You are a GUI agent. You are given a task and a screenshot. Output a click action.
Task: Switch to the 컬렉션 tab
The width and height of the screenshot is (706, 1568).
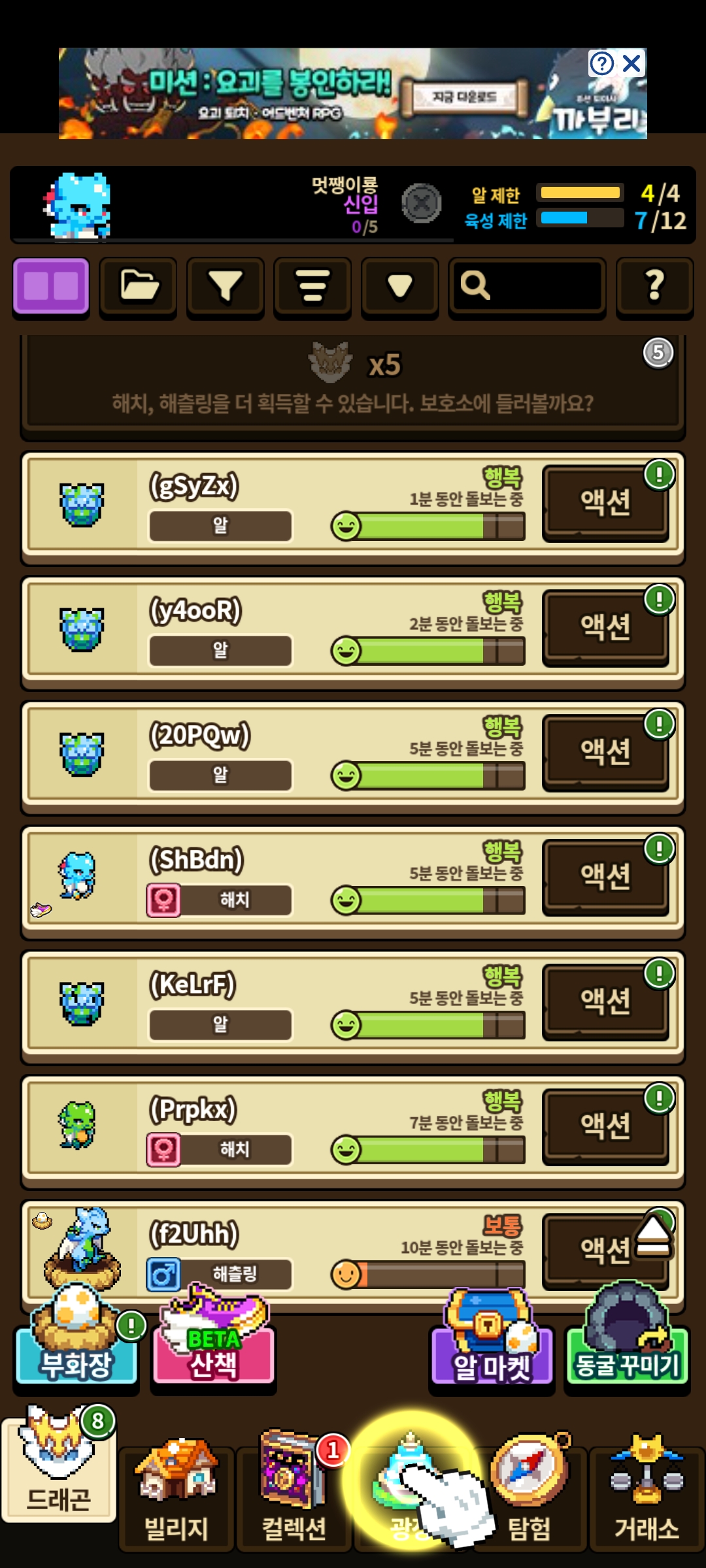[294, 1496]
